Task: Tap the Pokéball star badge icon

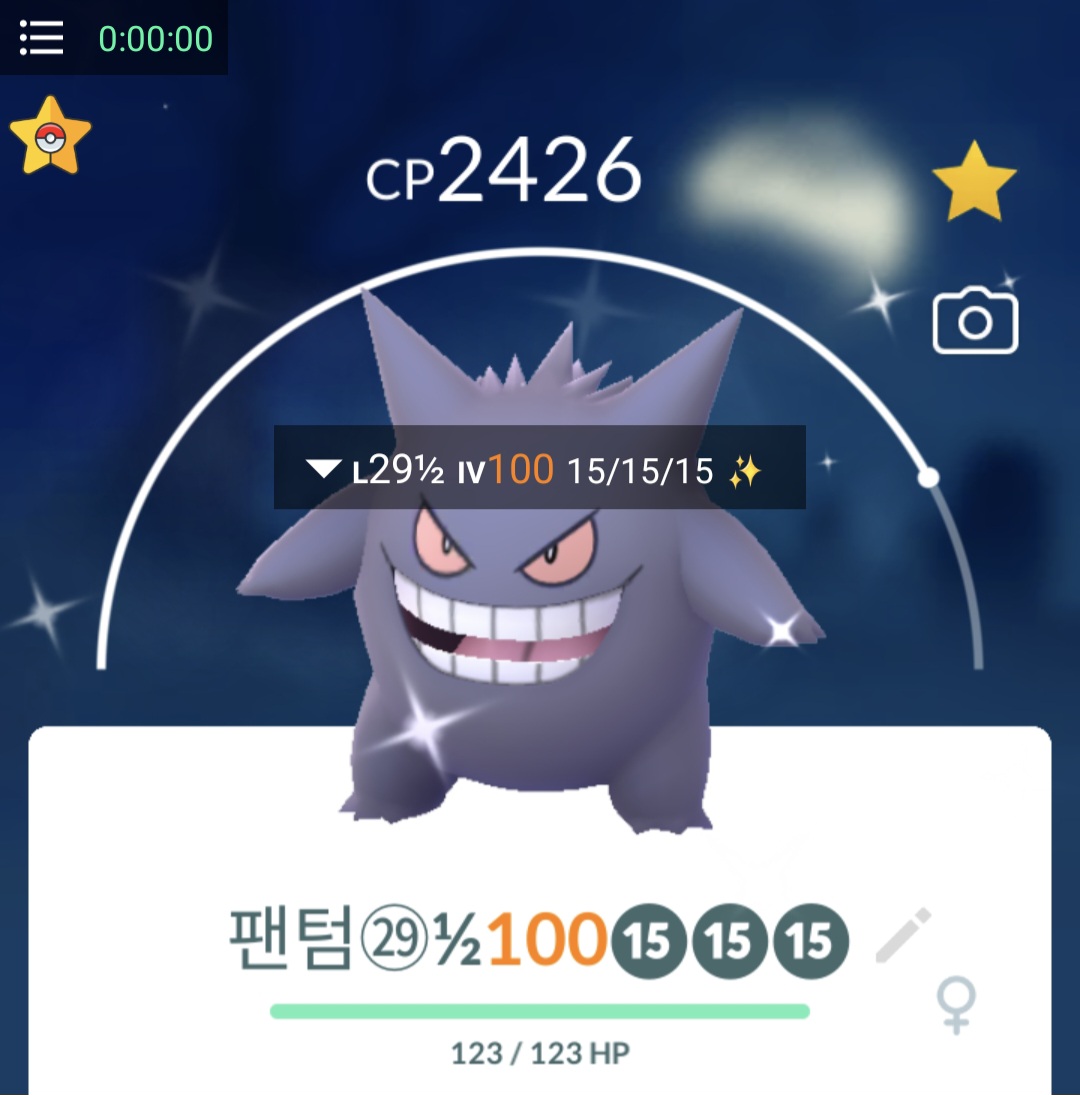Action: pos(50,136)
